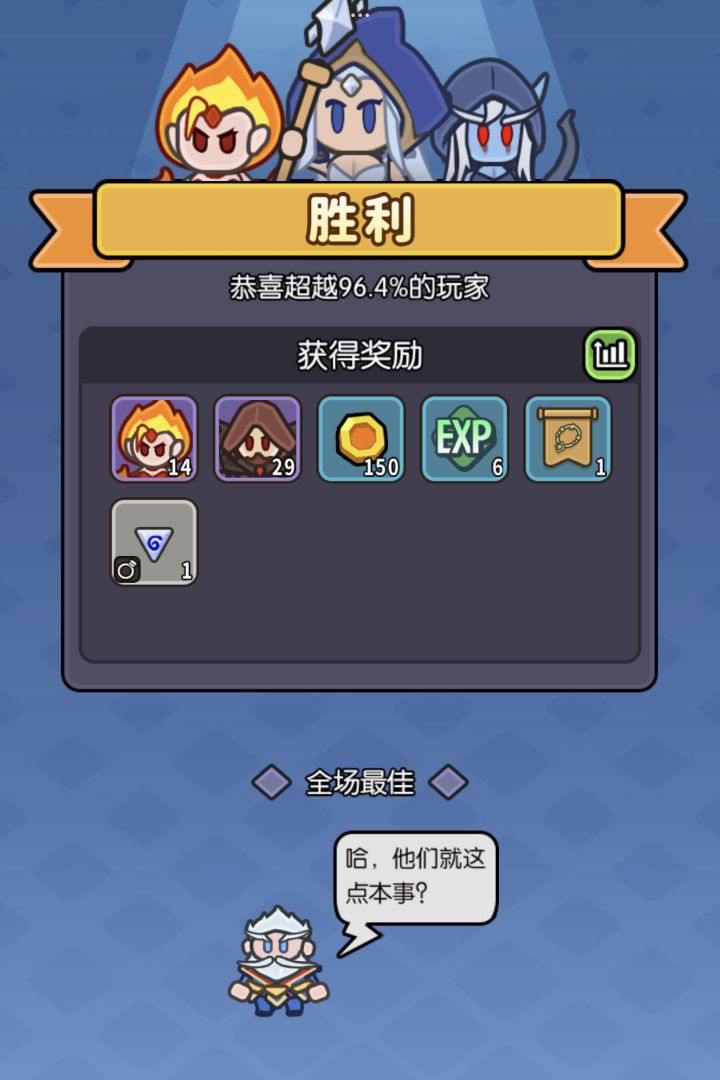Click the gold coin reward of 150

tap(362, 440)
